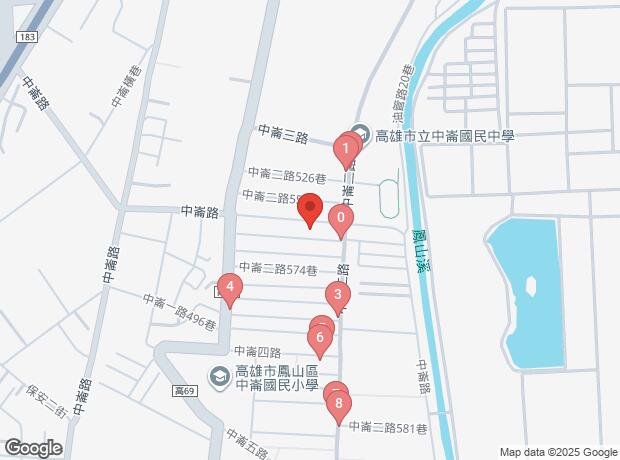This screenshot has width=620, height=460.
Task: Select map marker number 6
Action: [x=319, y=338]
